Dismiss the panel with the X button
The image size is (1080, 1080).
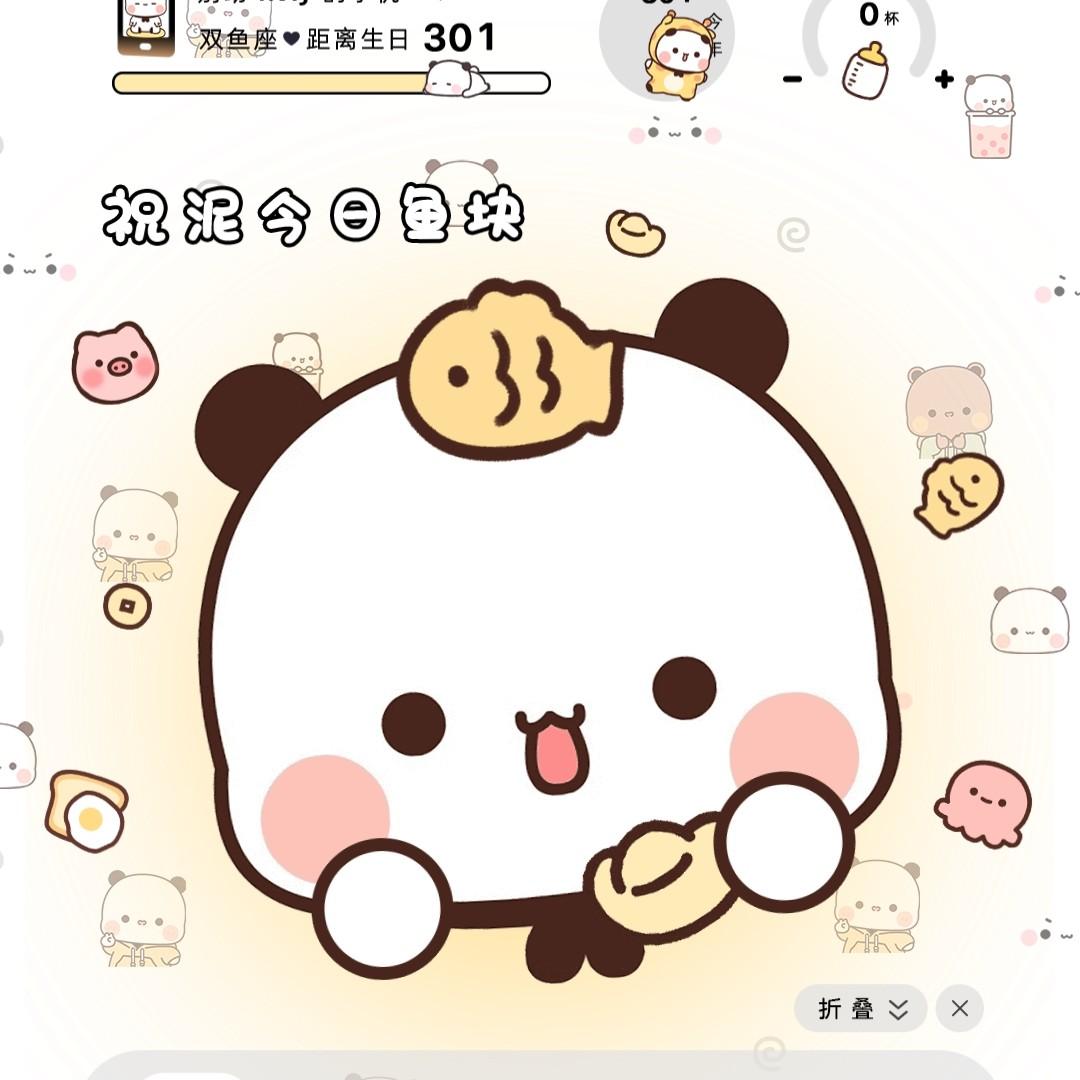click(959, 1008)
